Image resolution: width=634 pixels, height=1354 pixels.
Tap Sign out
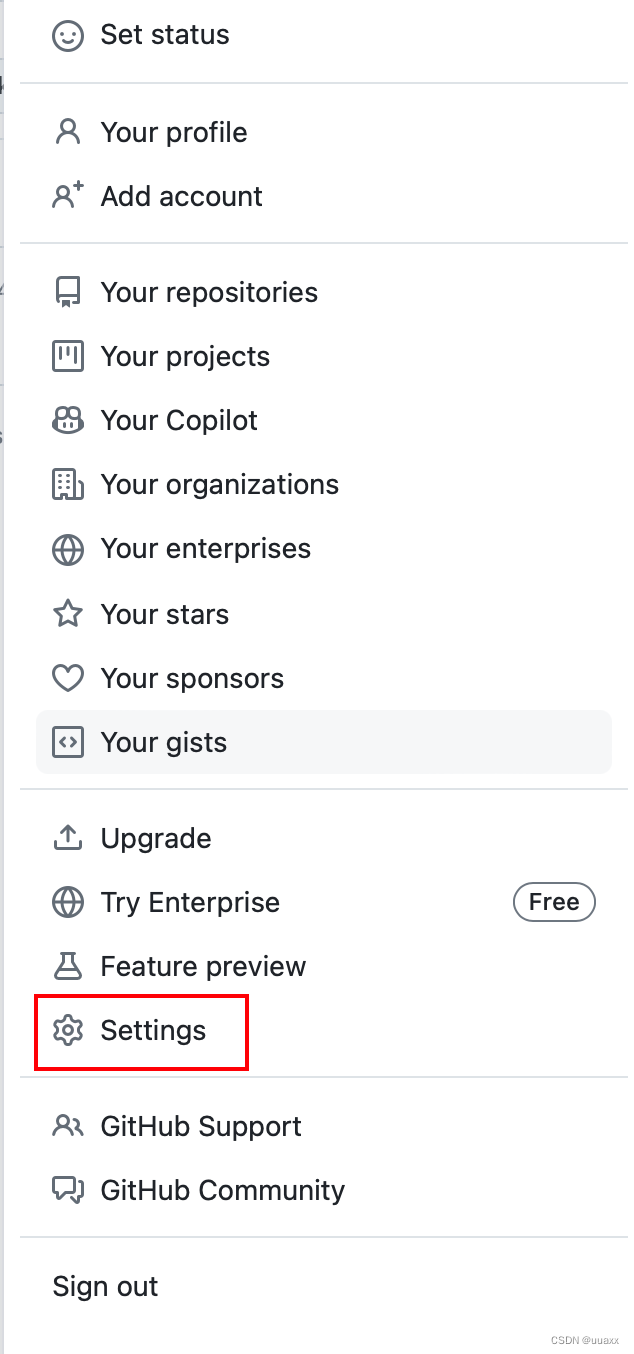coord(105,1286)
